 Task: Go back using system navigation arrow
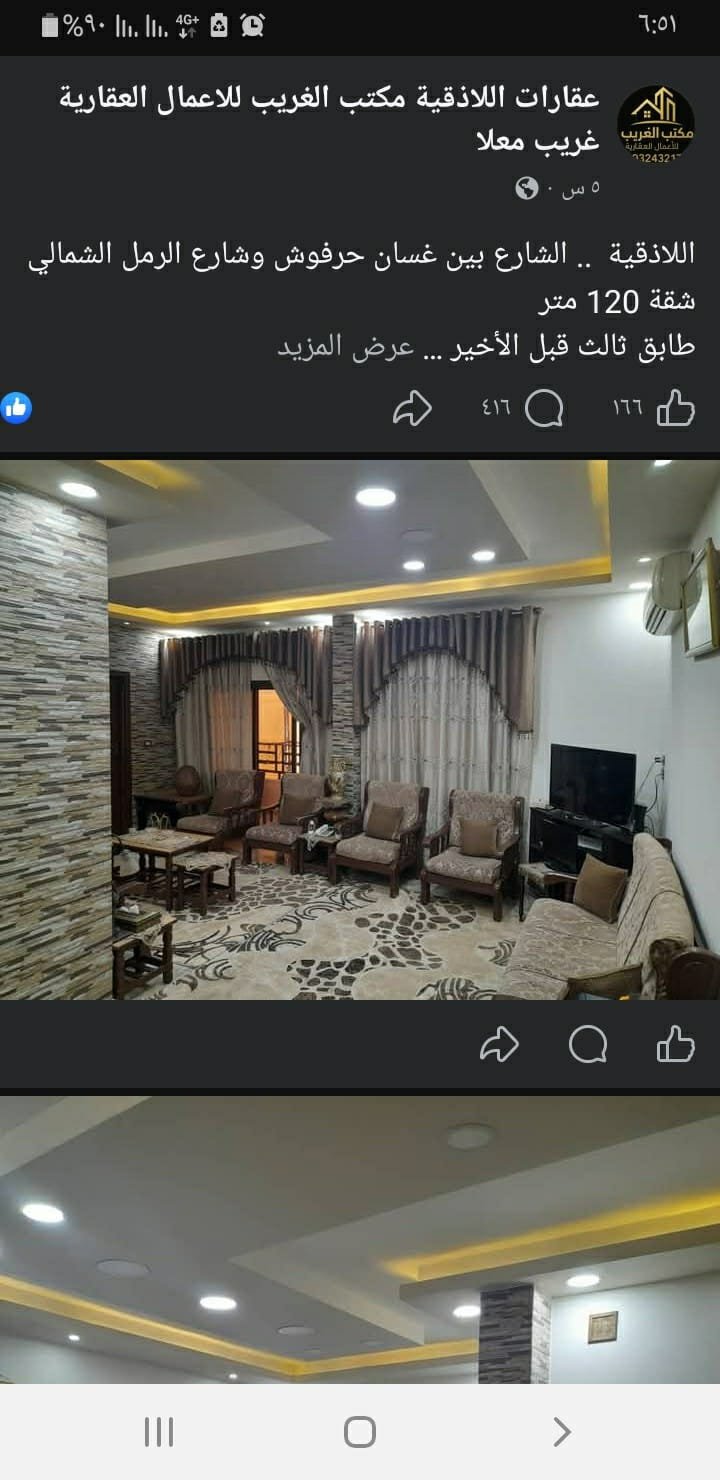(562, 1432)
